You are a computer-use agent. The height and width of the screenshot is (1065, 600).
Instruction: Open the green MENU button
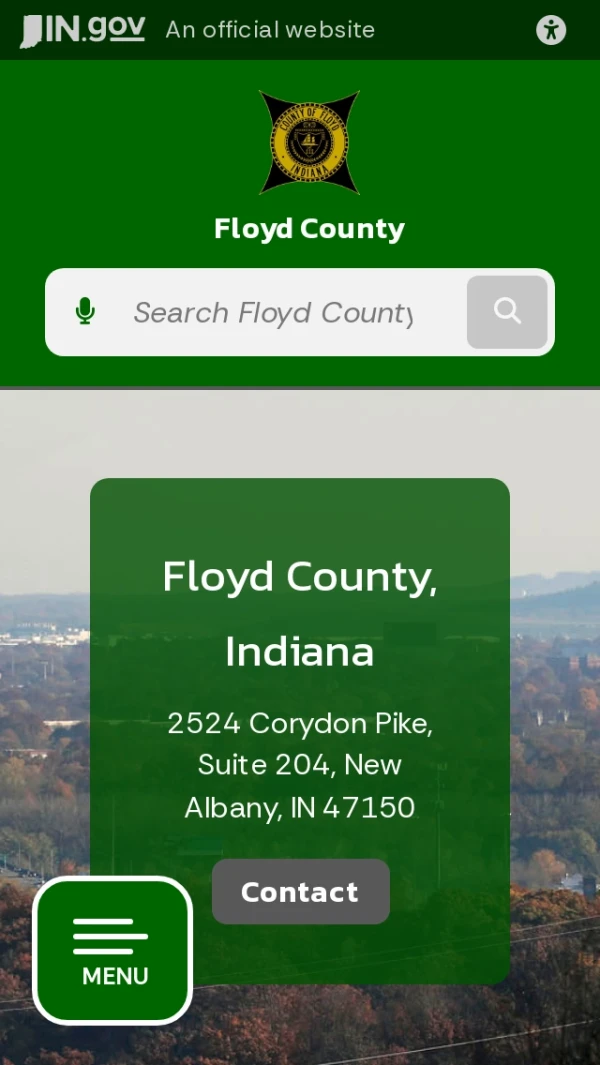coord(113,950)
